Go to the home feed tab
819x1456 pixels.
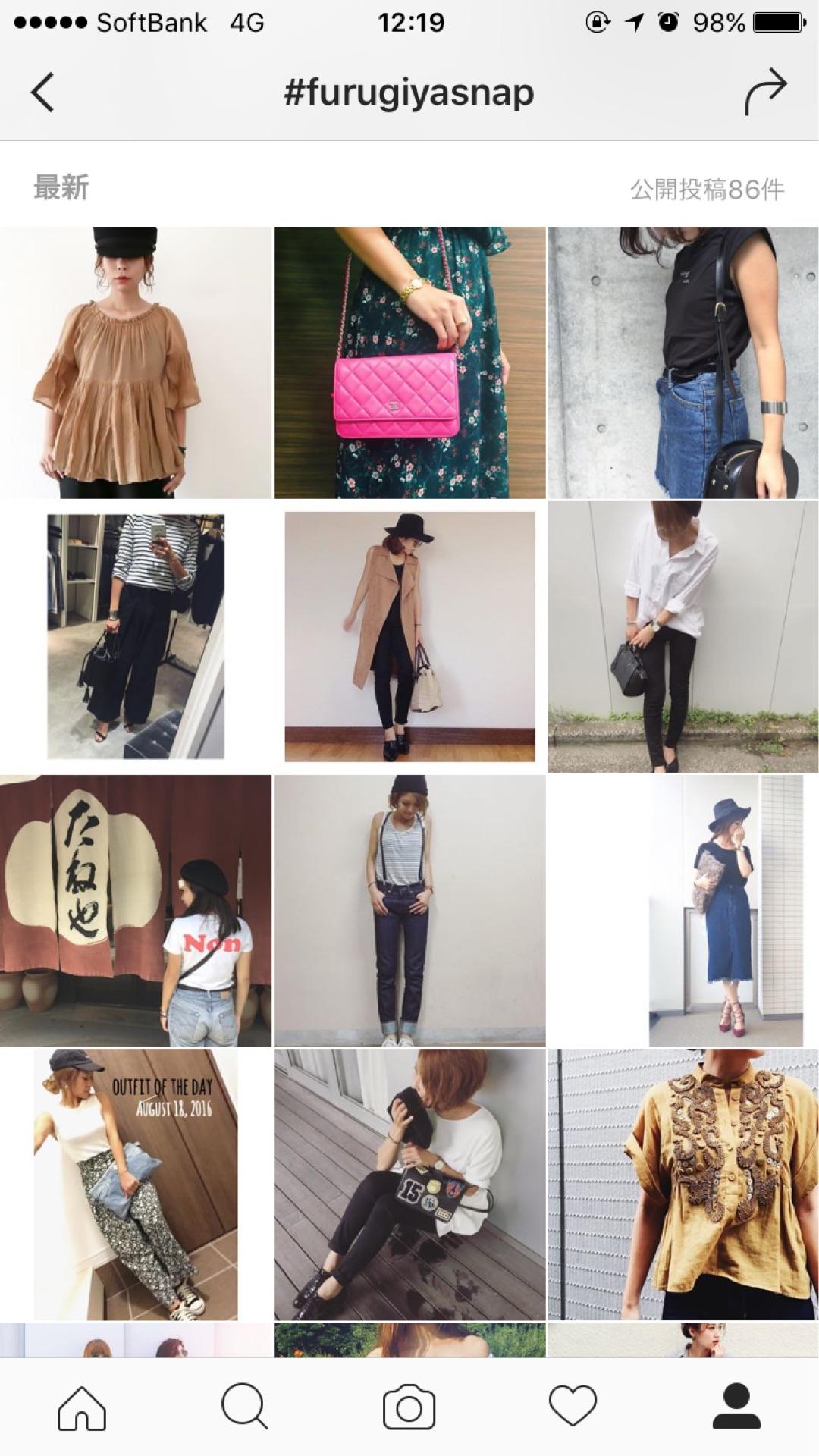click(82, 1407)
